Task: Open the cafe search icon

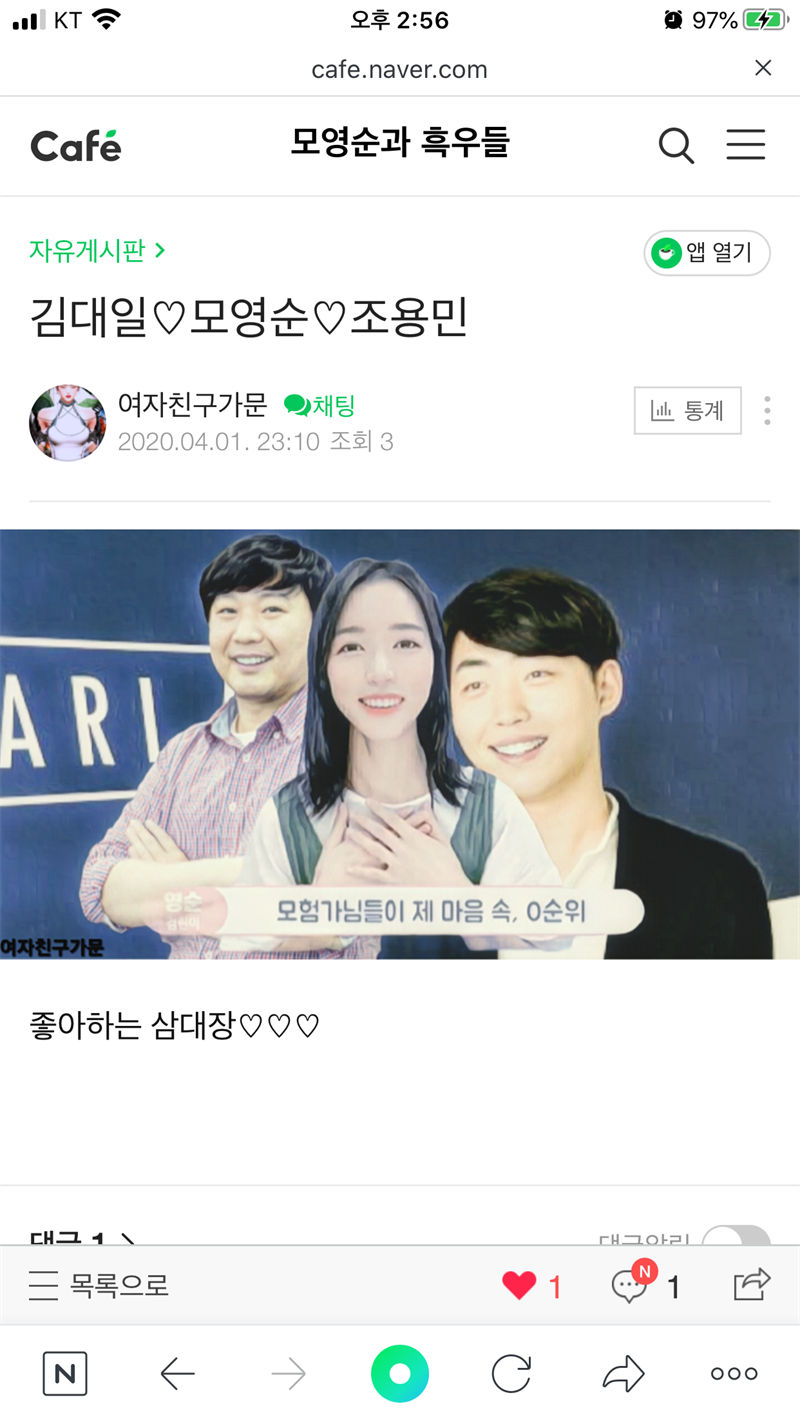Action: [676, 146]
